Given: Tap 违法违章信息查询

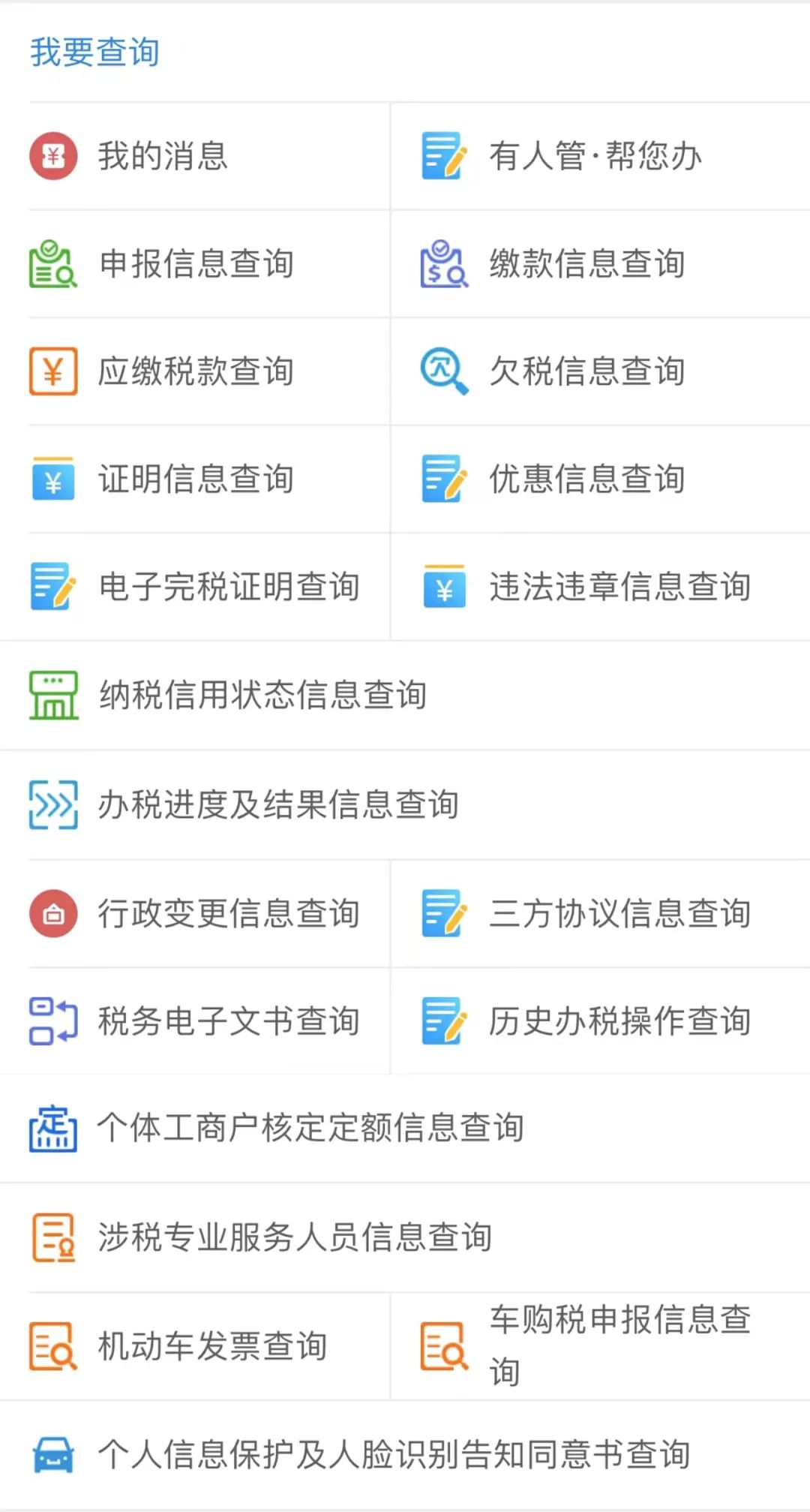Looking at the screenshot, I should coord(600,587).
